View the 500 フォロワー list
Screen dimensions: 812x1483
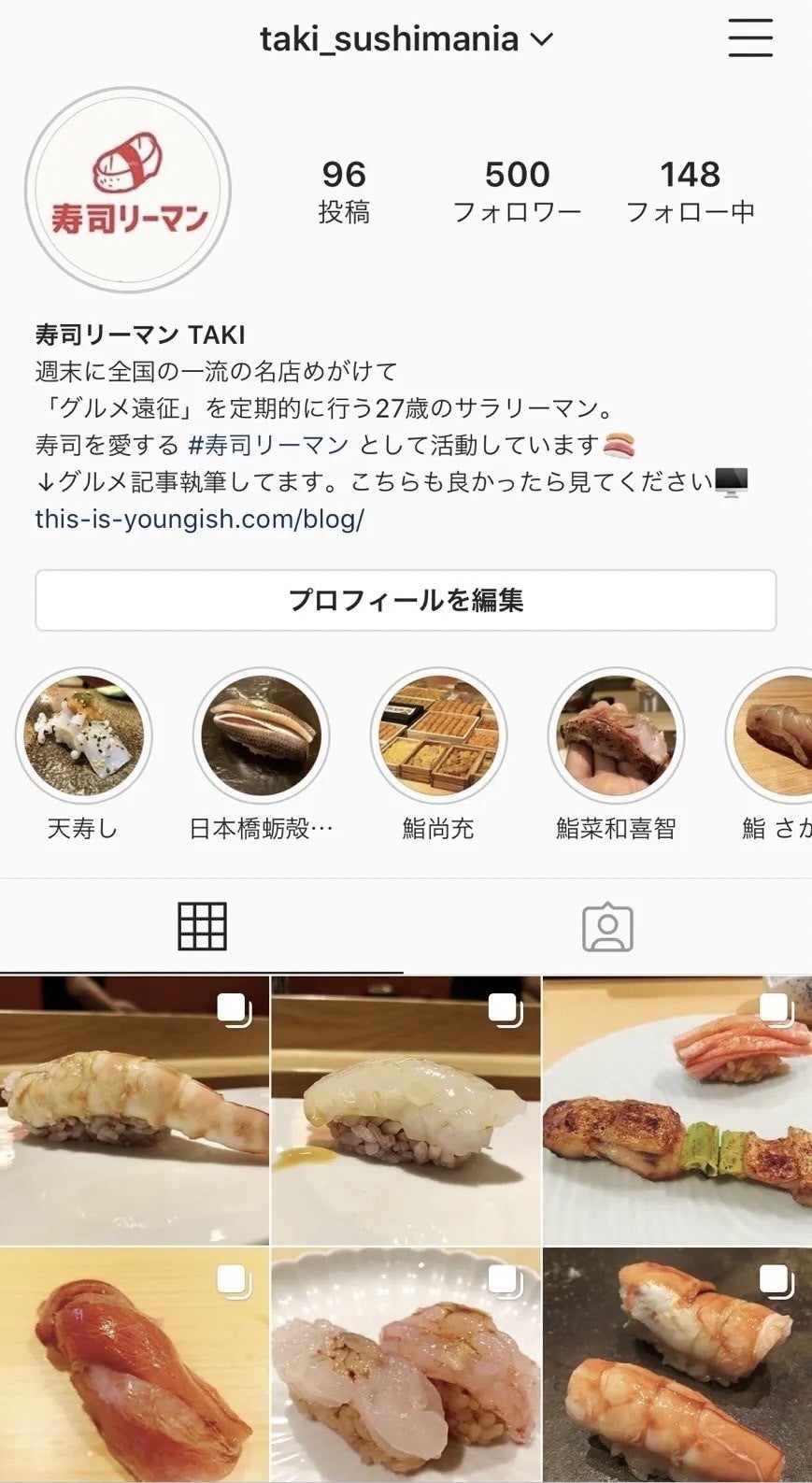tap(517, 191)
